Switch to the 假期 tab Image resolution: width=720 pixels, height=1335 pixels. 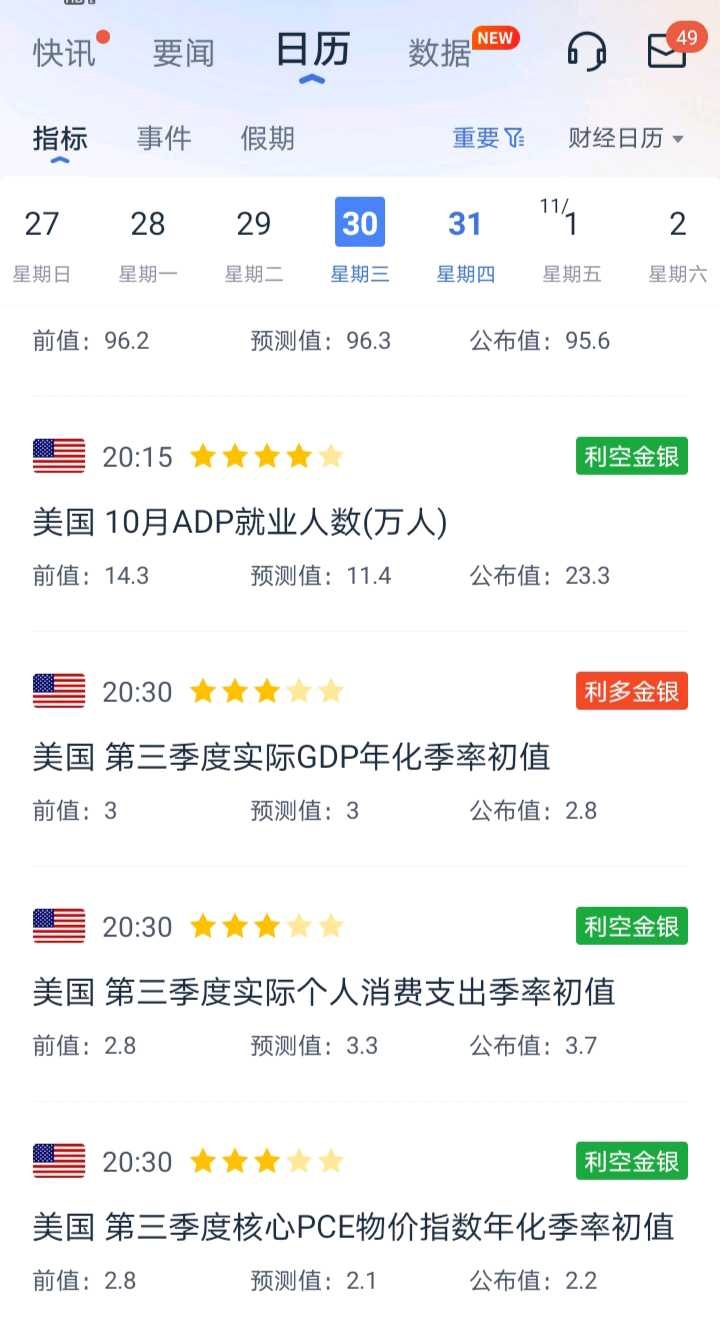tap(265, 137)
